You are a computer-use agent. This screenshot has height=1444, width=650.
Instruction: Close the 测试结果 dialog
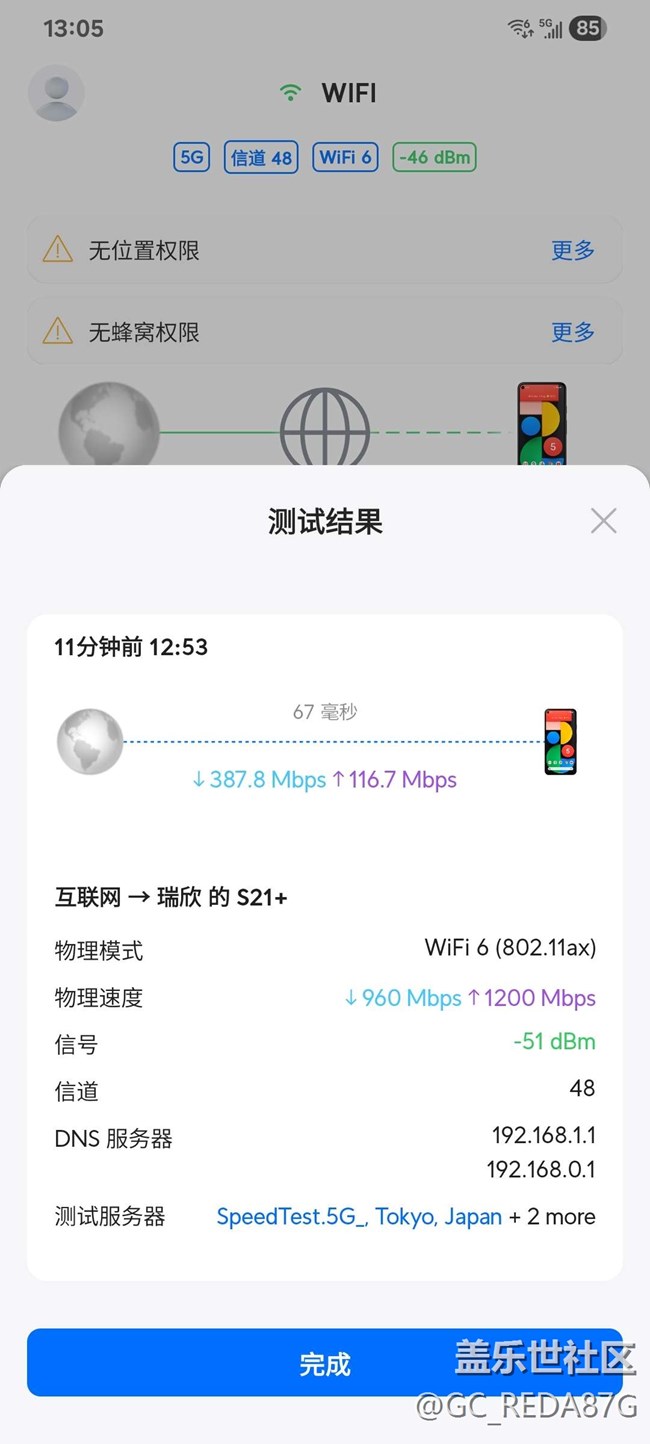(x=603, y=521)
